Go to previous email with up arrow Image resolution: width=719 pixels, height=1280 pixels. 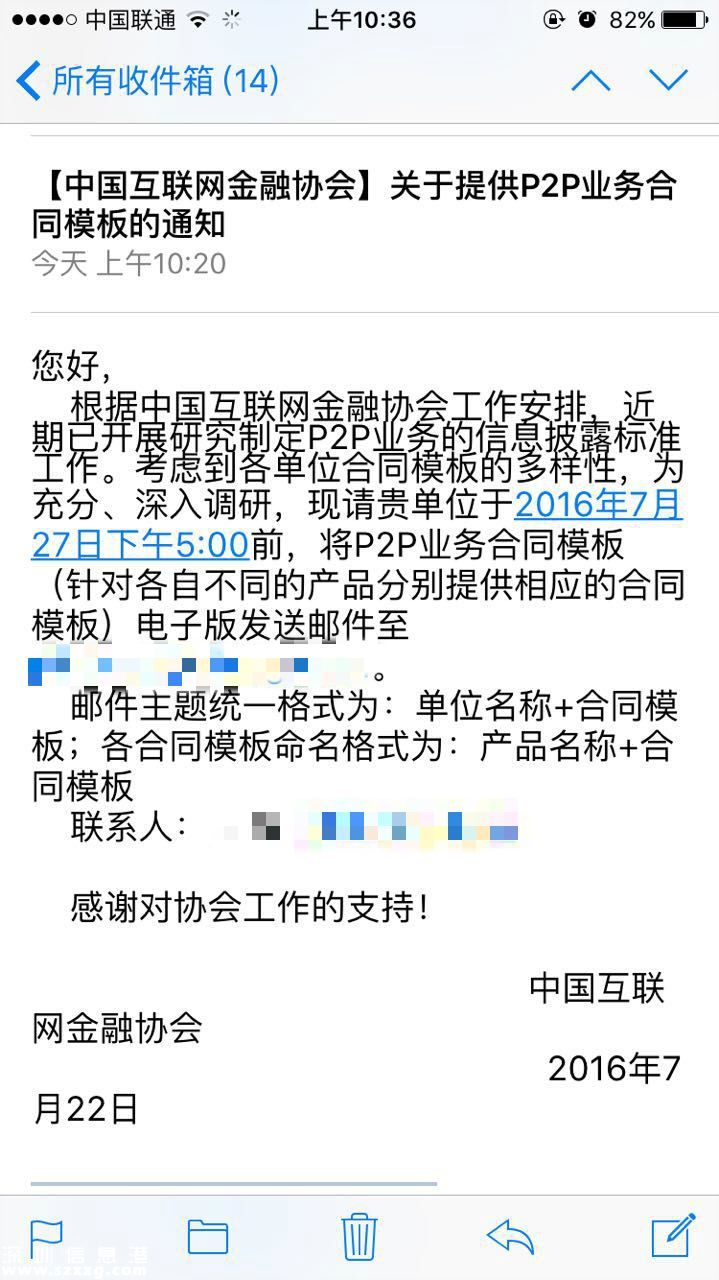590,80
